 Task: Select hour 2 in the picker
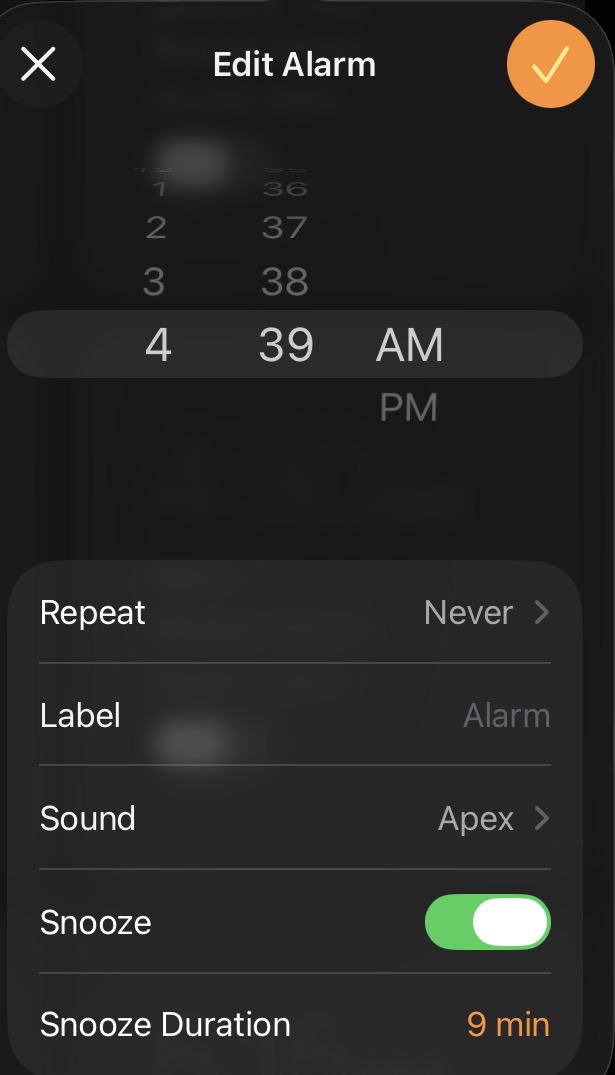156,228
